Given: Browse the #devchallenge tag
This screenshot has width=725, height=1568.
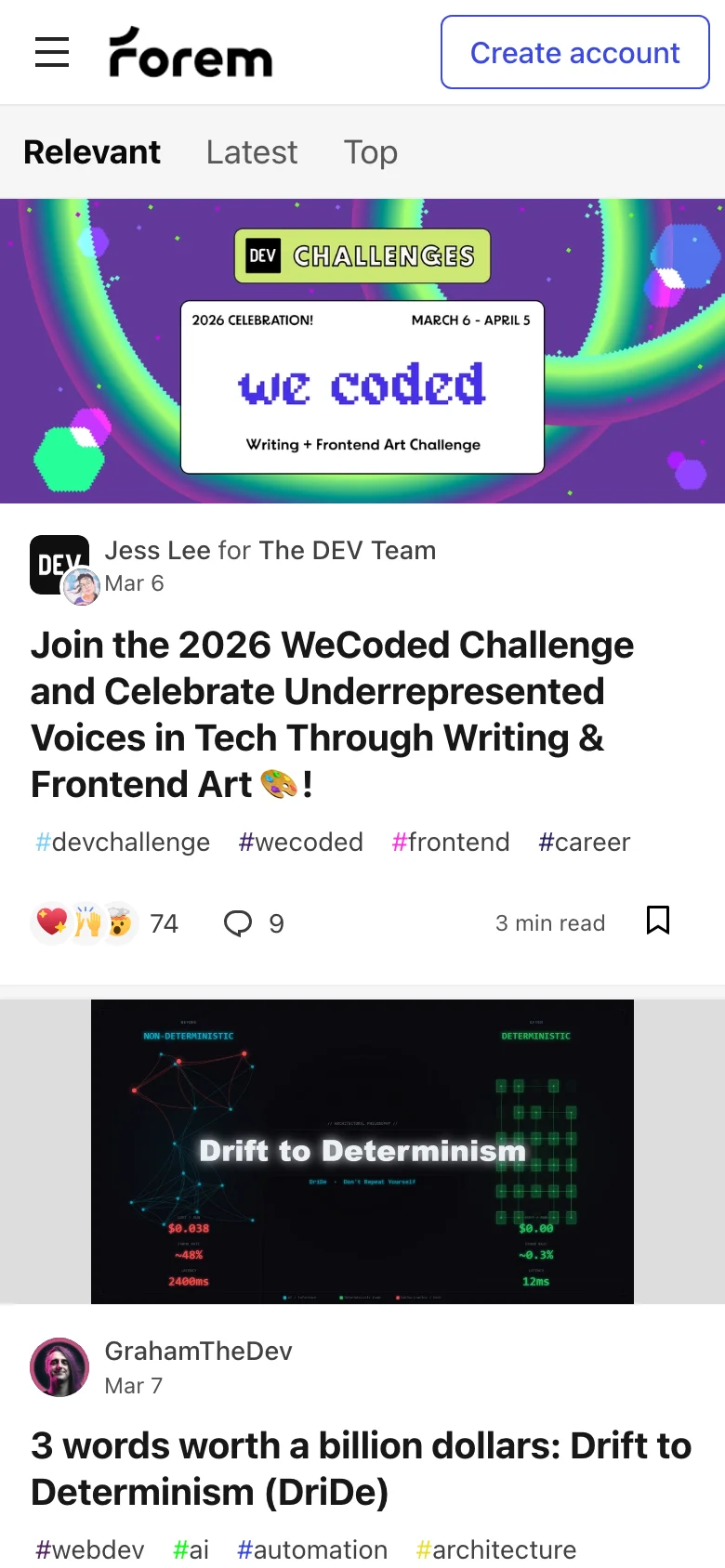Looking at the screenshot, I should click(x=123, y=843).
